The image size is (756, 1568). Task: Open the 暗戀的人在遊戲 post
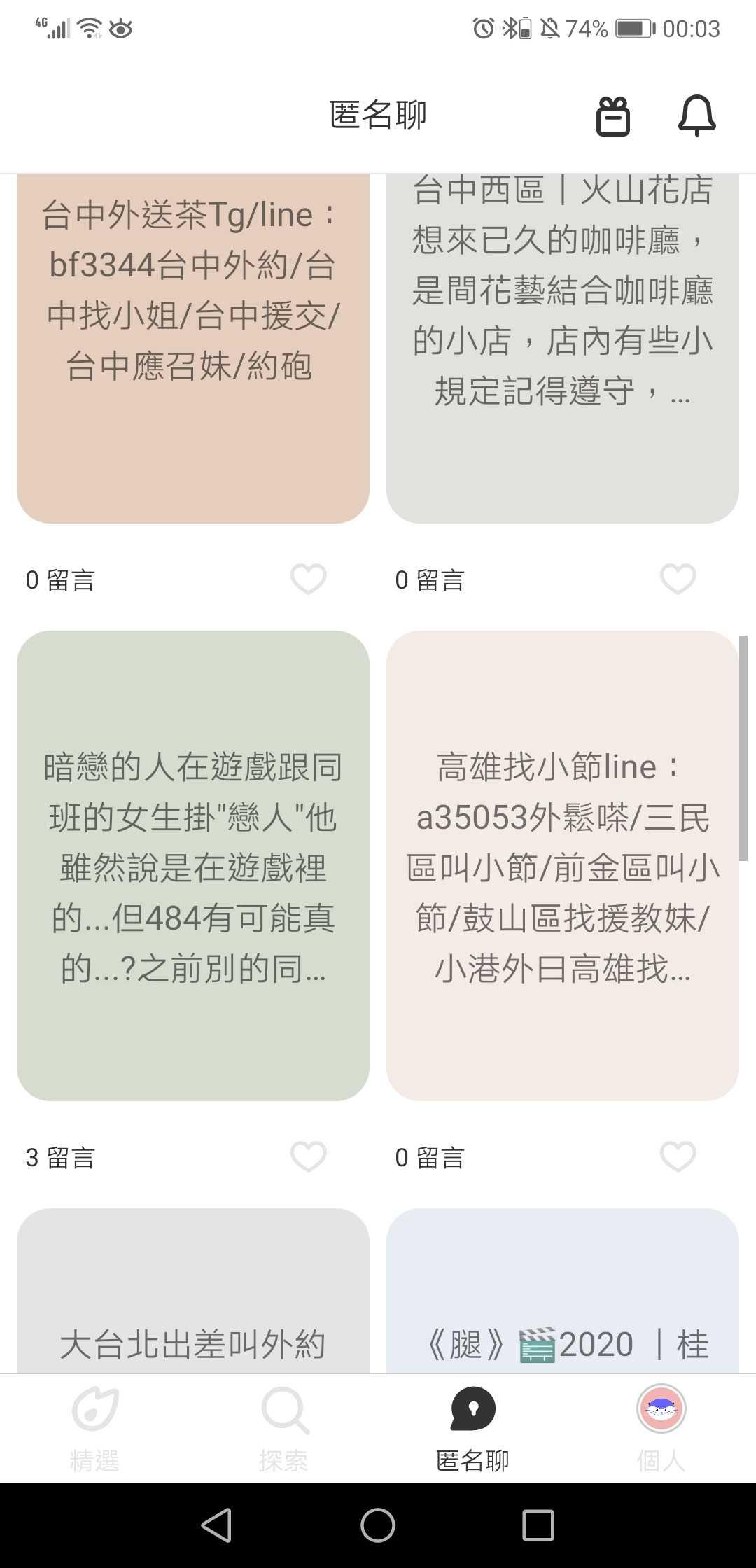pos(192,865)
